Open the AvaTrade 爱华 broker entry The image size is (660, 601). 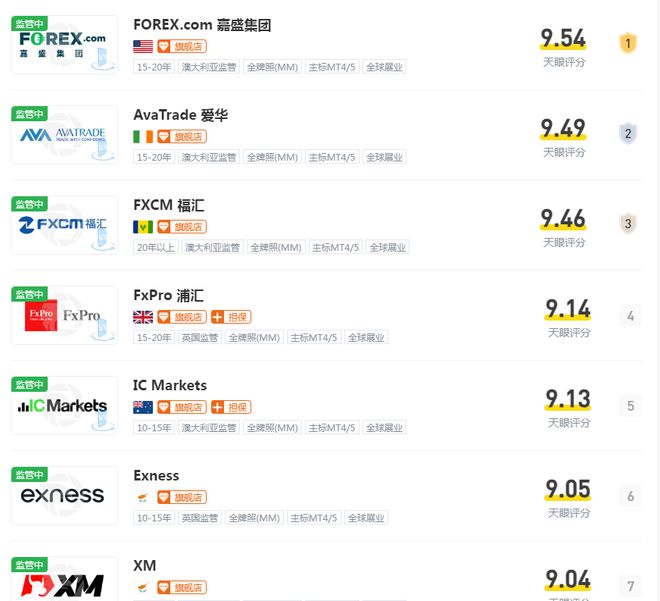coord(180,115)
